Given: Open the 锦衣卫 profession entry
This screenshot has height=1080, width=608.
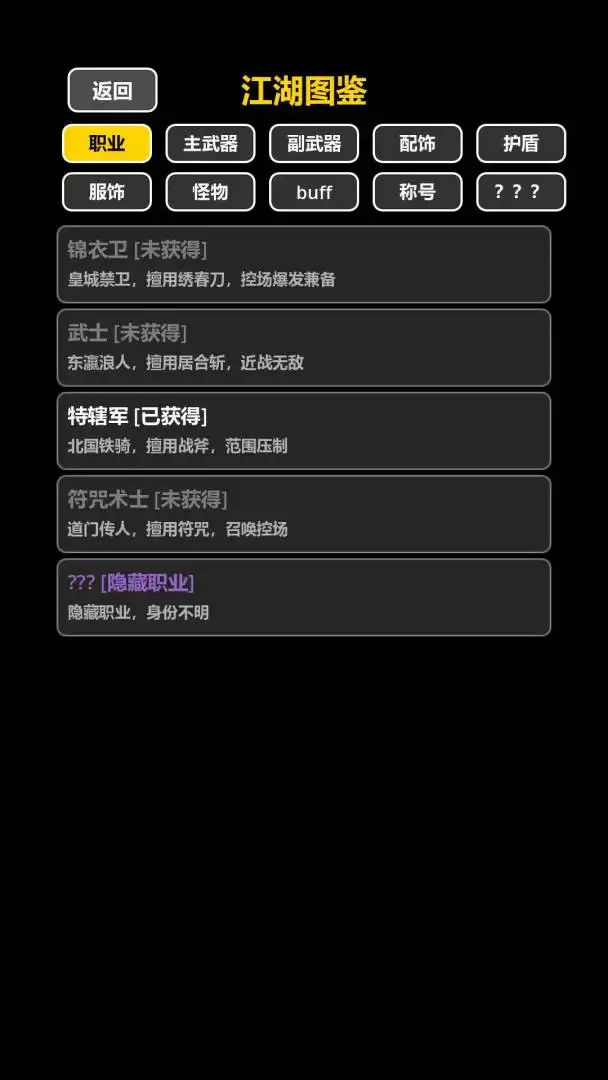Looking at the screenshot, I should (x=303, y=264).
